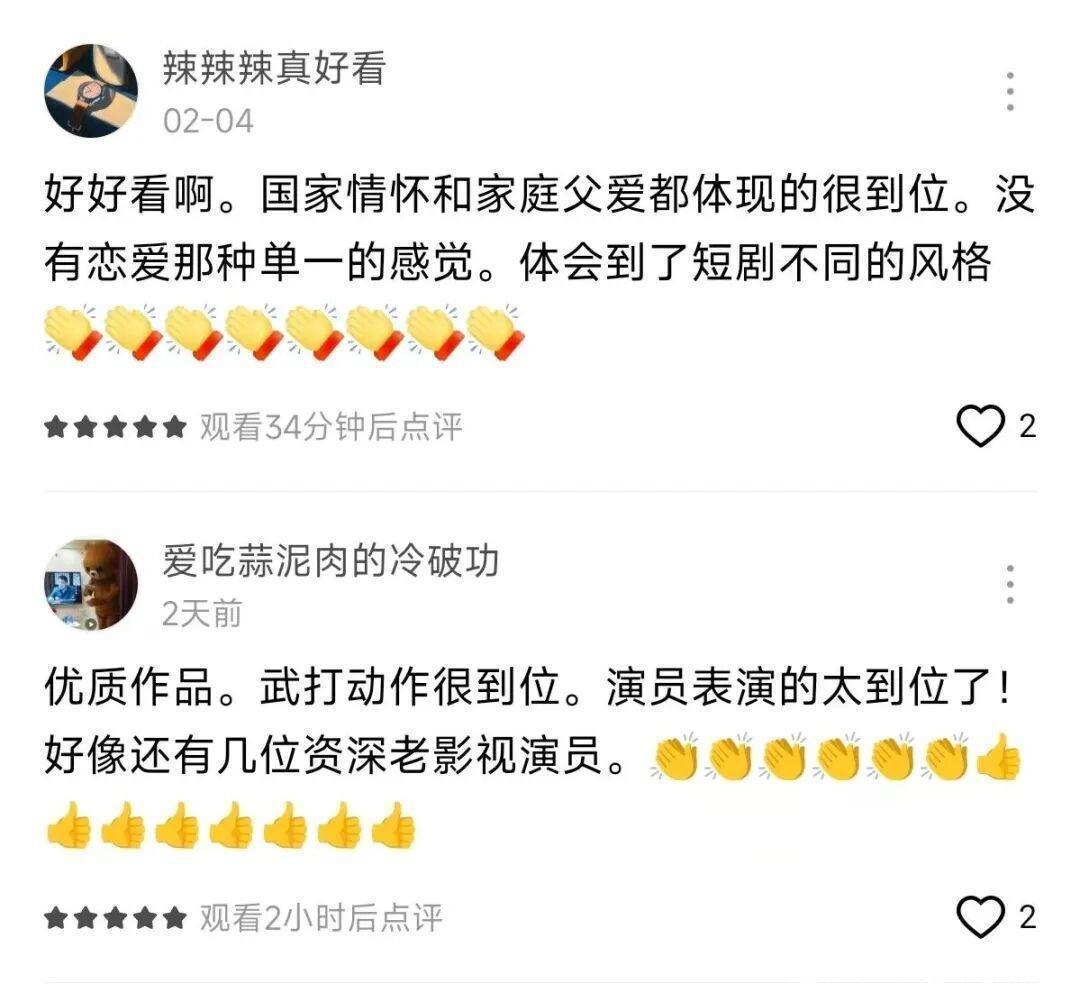View 爱吃蒜泥肉的冷破功's profile avatar
The image size is (1080, 1002).
coord(91,585)
